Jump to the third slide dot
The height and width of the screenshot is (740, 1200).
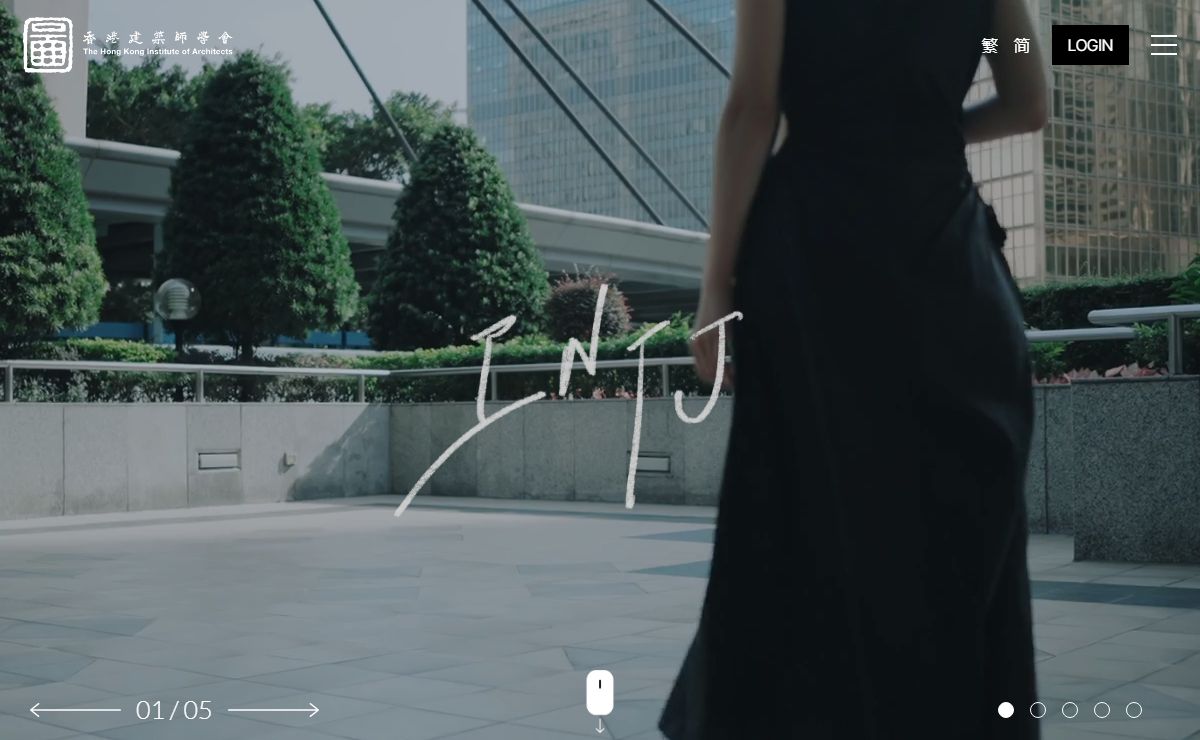click(1070, 710)
